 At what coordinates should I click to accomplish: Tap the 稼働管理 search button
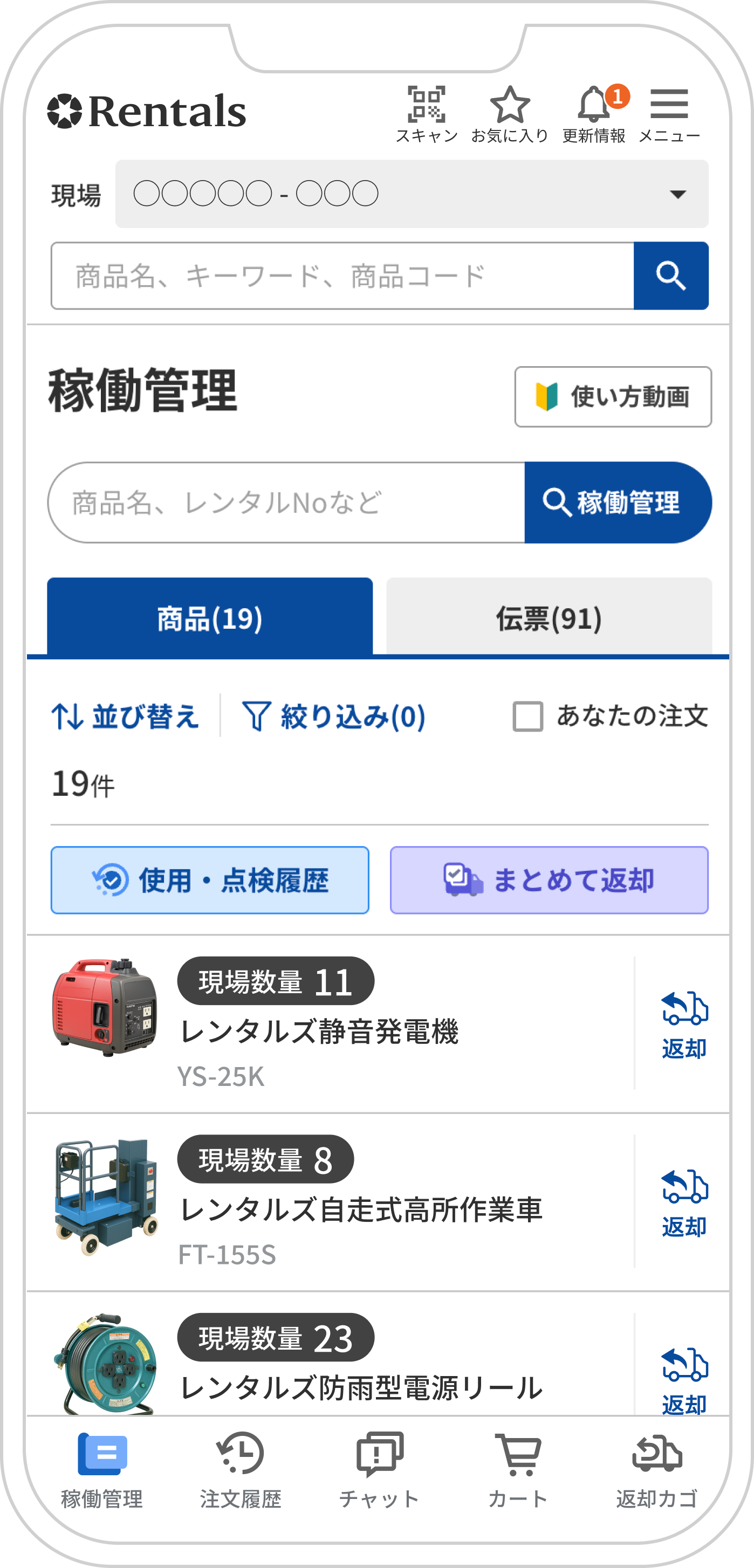pyautogui.click(x=617, y=503)
